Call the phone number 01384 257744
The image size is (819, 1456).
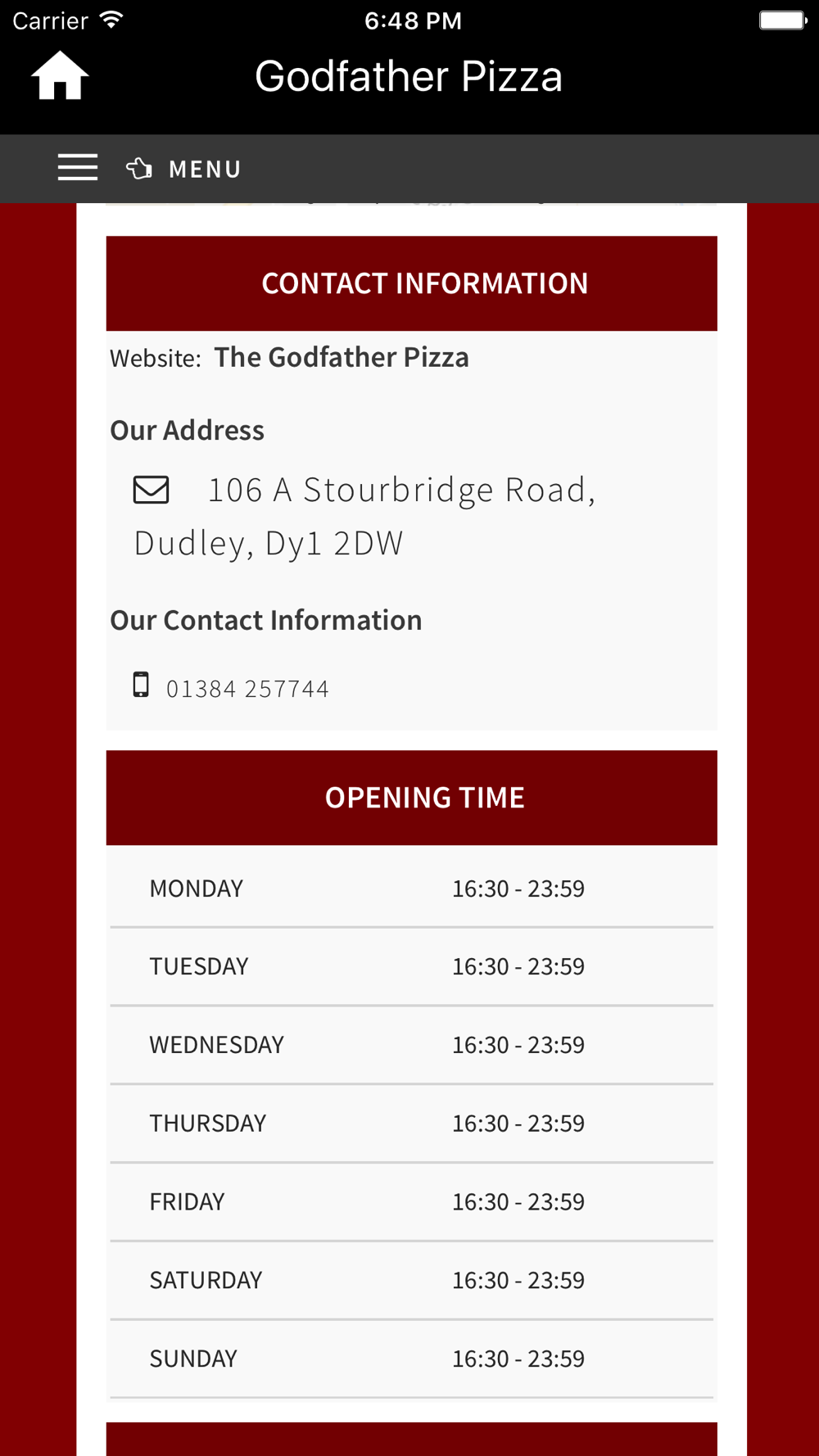(247, 689)
